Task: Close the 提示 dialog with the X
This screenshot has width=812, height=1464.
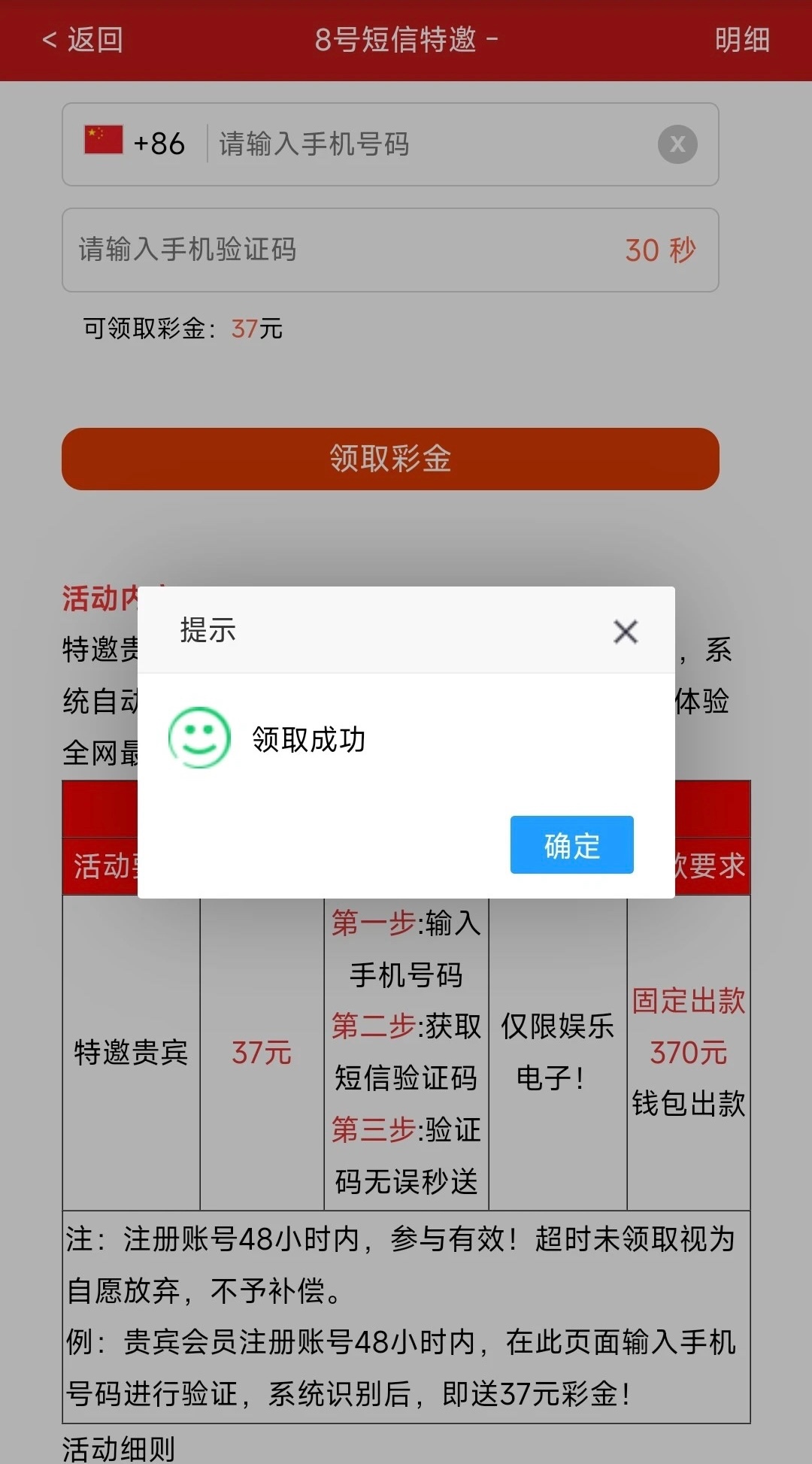Action: tap(625, 632)
